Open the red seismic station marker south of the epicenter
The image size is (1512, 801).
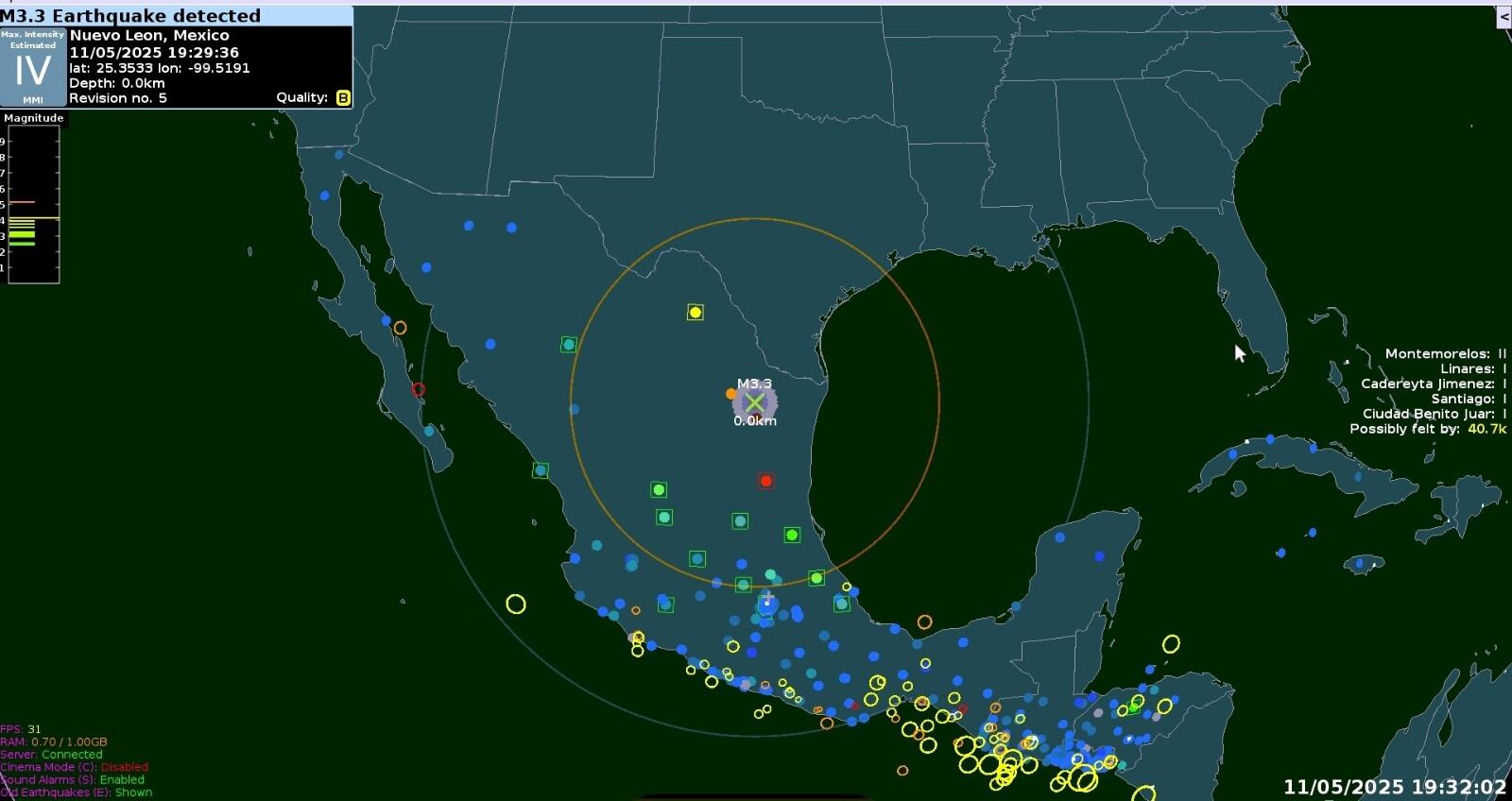pyautogui.click(x=765, y=481)
